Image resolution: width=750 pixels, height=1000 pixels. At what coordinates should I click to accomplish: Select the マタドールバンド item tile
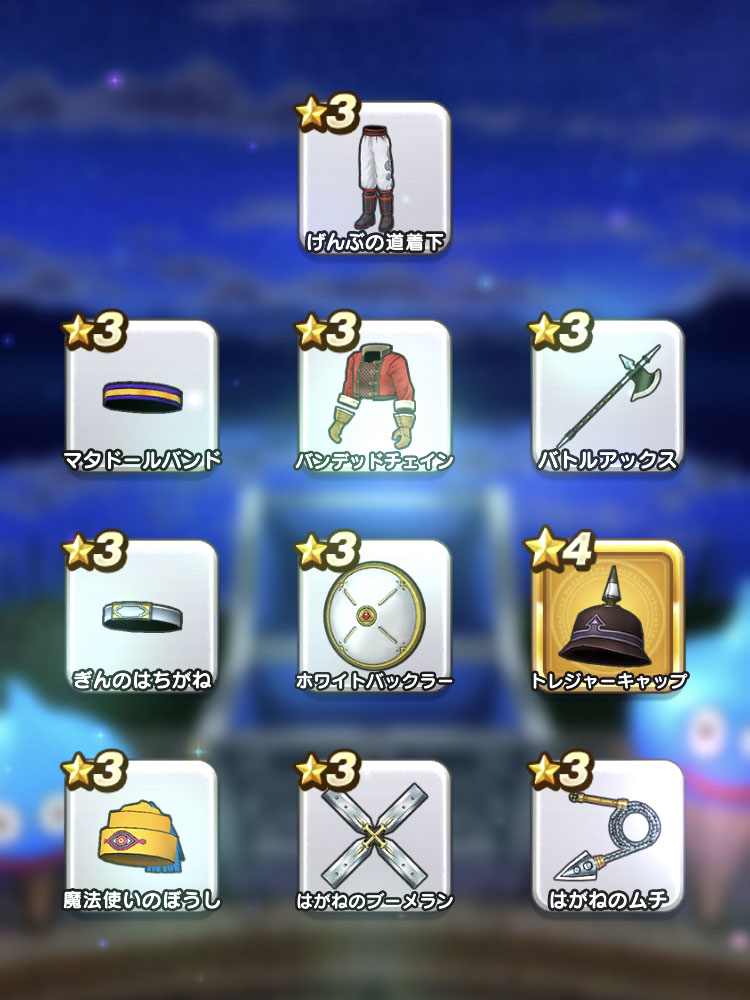[142, 398]
